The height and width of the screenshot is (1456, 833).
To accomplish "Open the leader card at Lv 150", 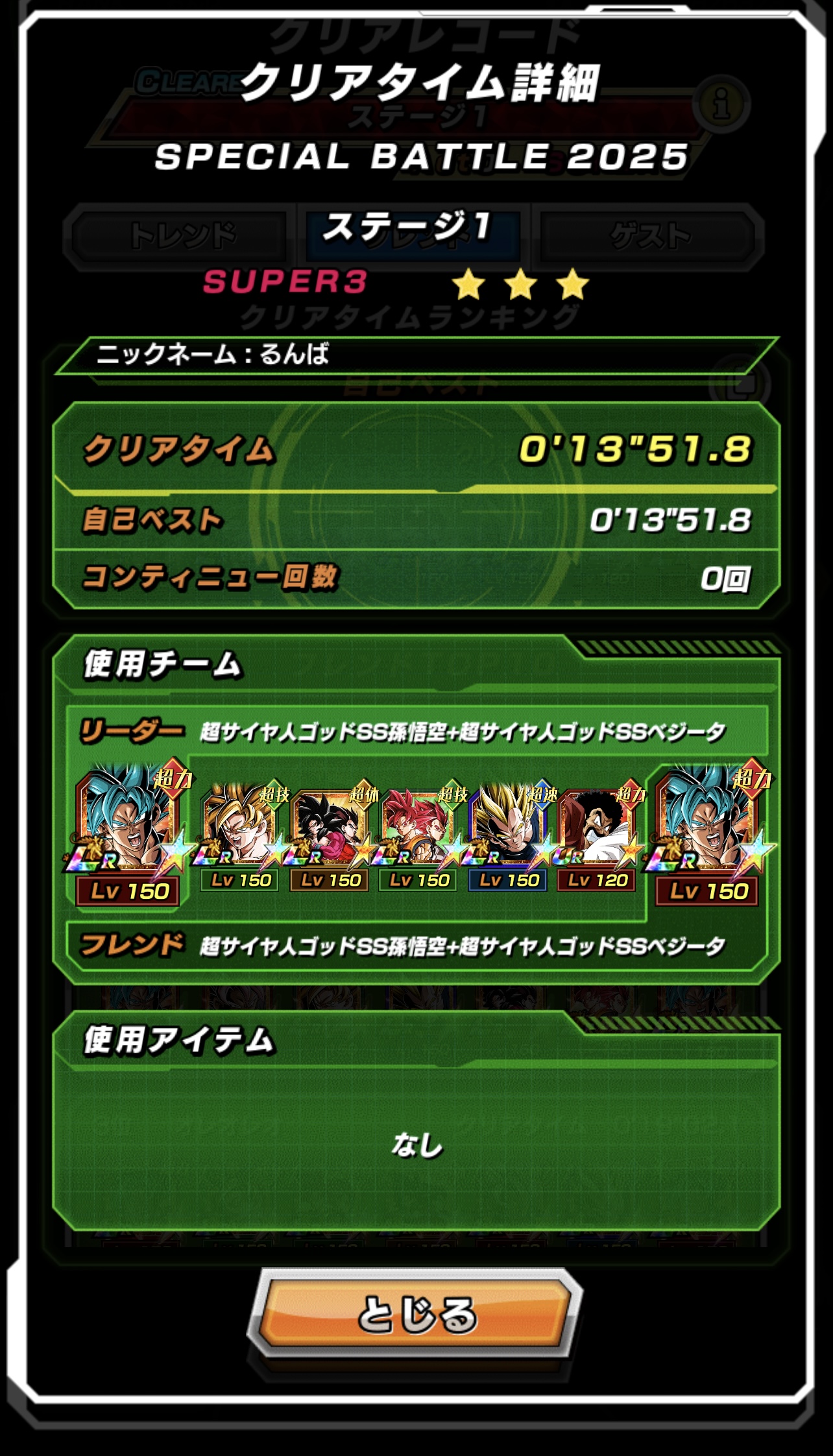I will click(x=130, y=833).
